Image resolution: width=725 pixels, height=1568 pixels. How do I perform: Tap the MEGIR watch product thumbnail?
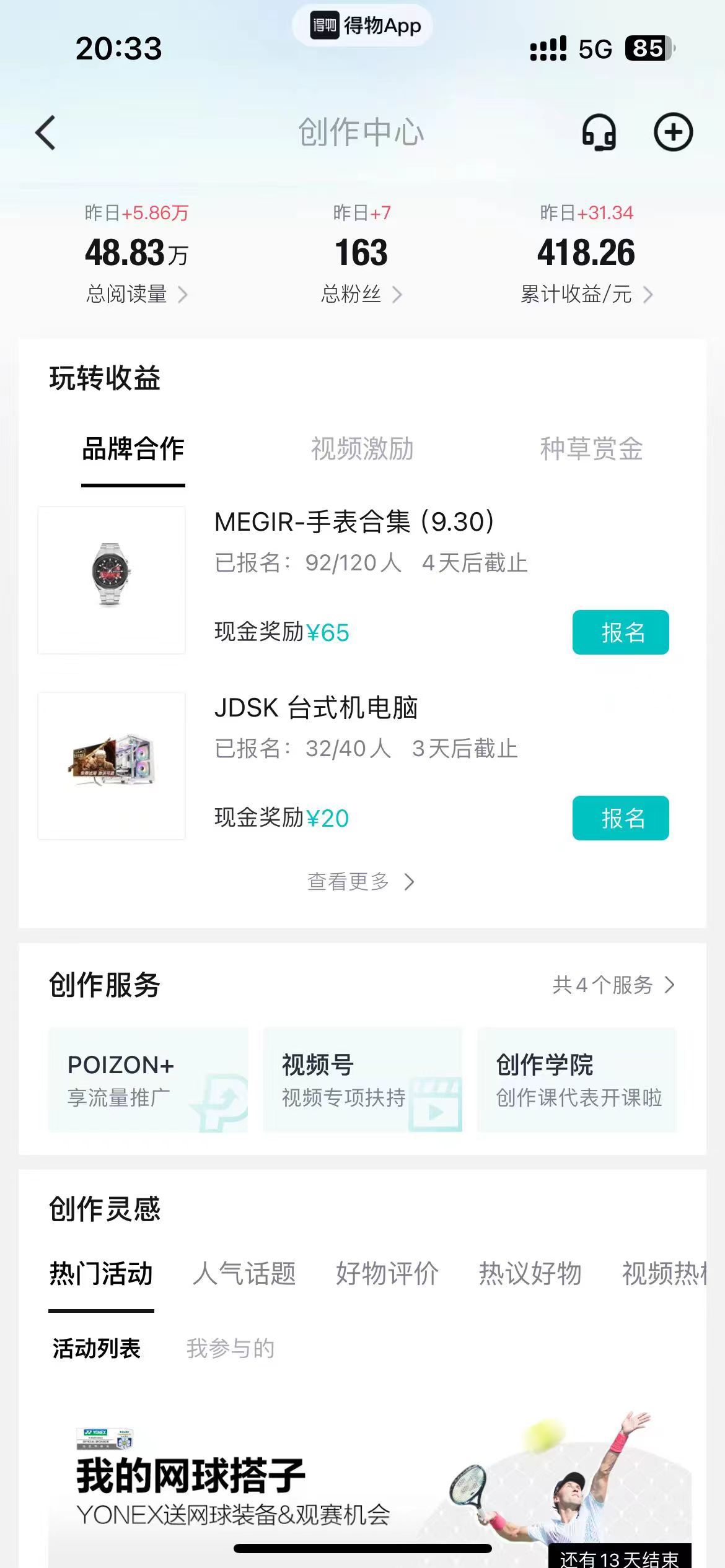112,579
